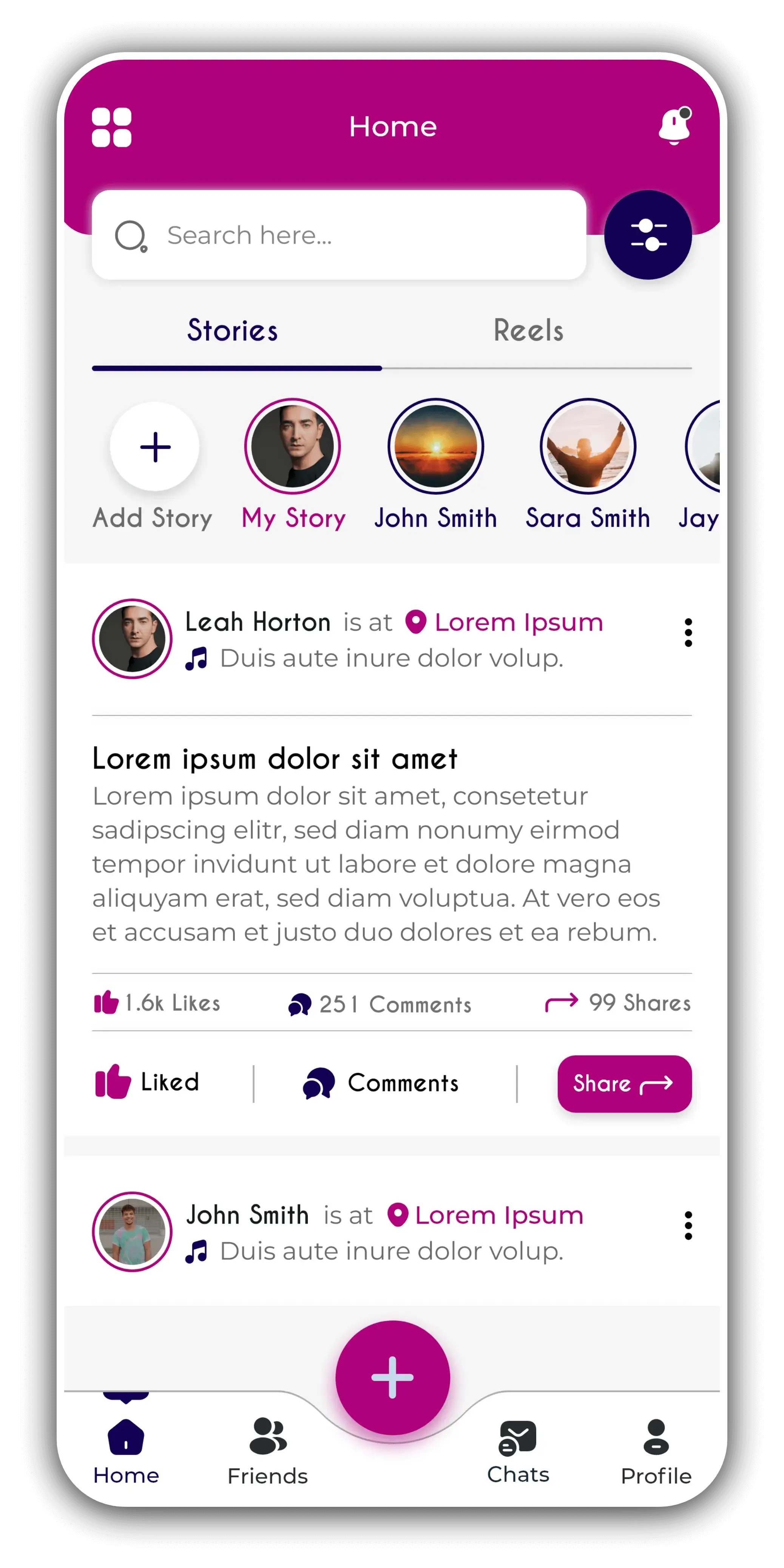Open Comments on Leah Horton's post
Image resolution: width=784 pixels, height=1568 pixels.
coord(382,1083)
